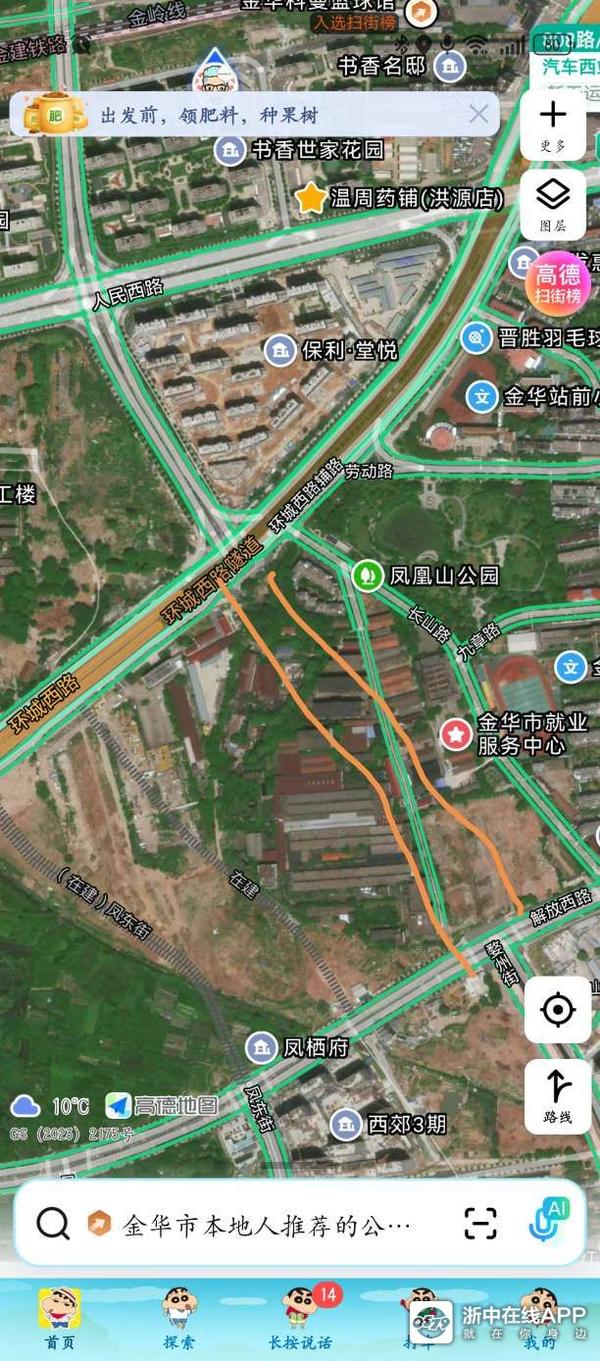This screenshot has height=1361, width=600.
Task: Open the 更多 plus button
Action: (x=553, y=124)
